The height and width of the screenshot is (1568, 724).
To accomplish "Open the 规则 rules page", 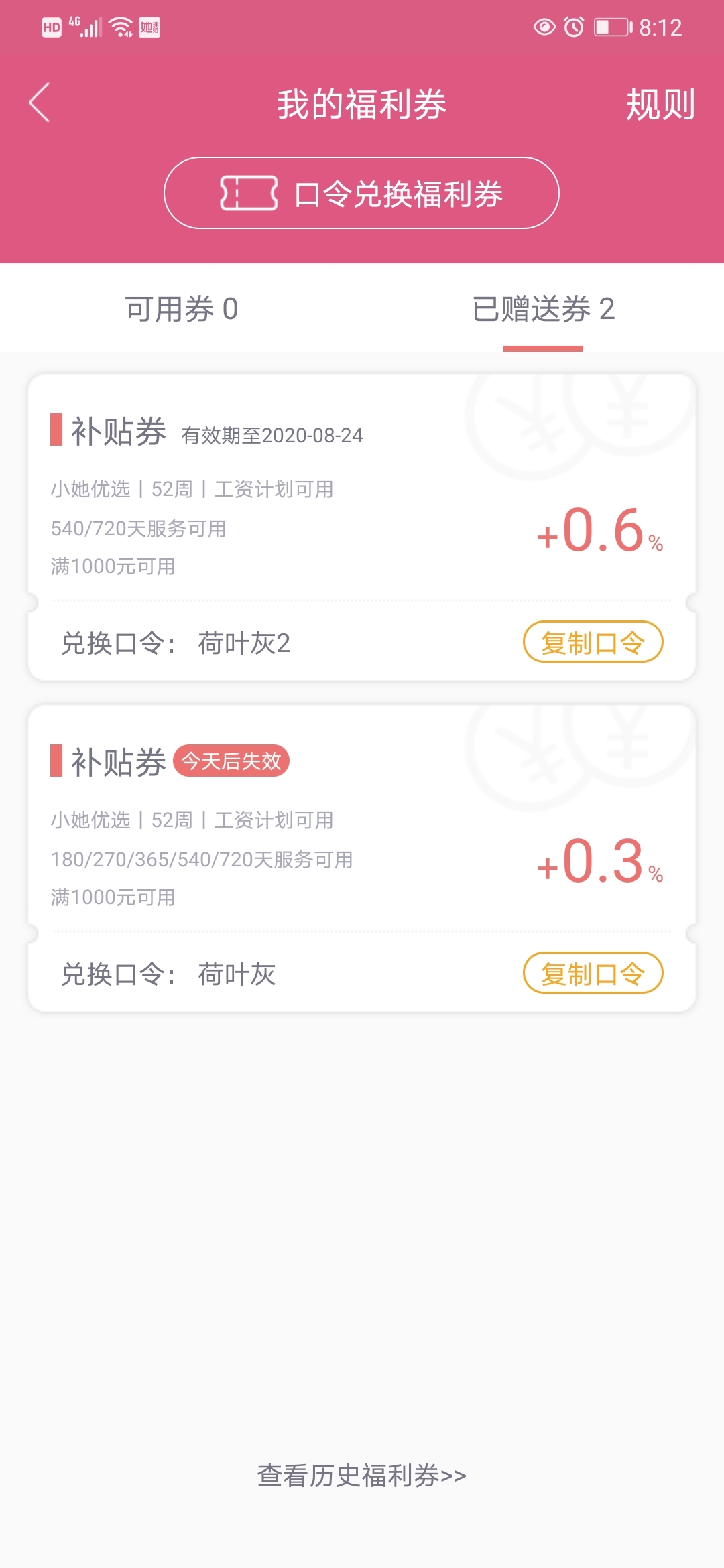I will (660, 105).
